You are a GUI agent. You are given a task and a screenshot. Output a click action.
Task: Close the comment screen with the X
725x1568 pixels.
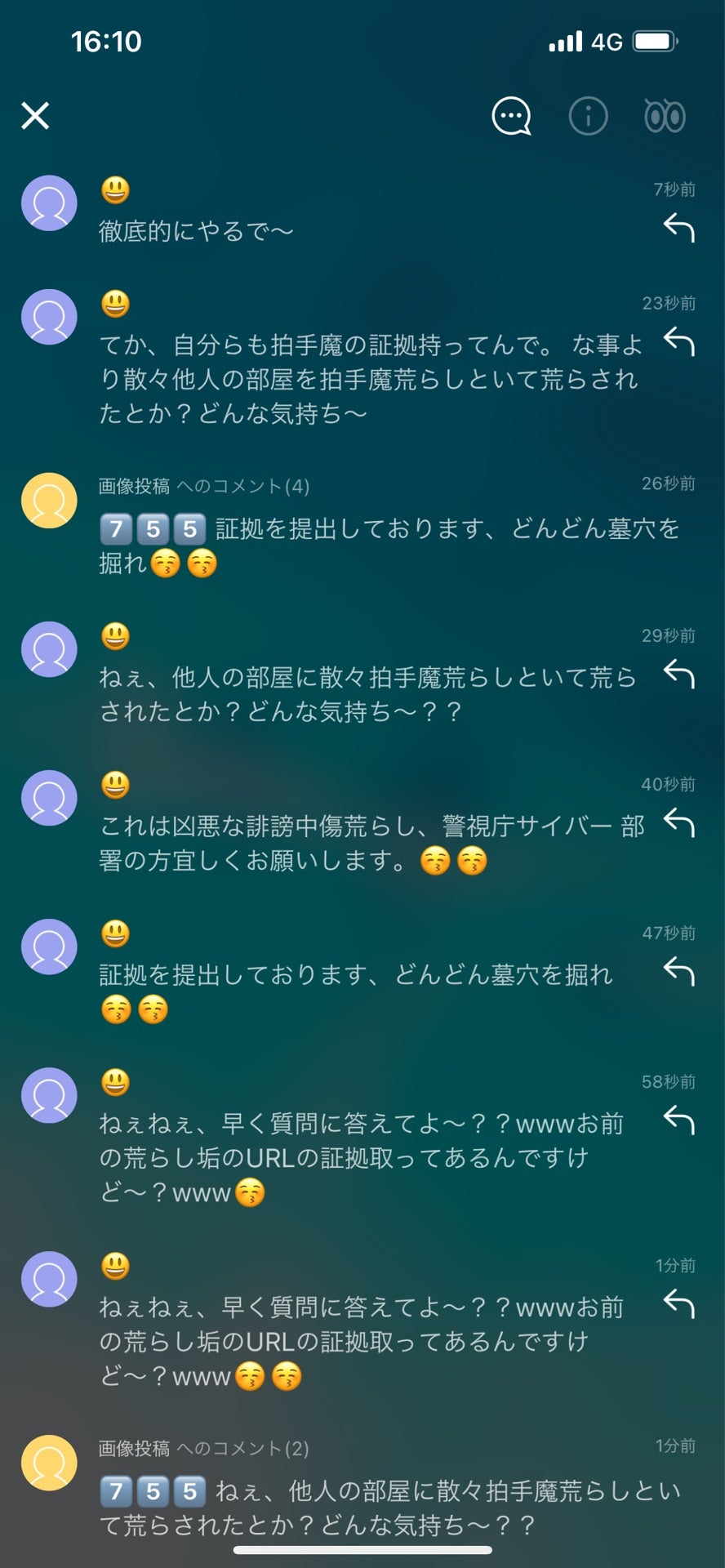tap(36, 116)
